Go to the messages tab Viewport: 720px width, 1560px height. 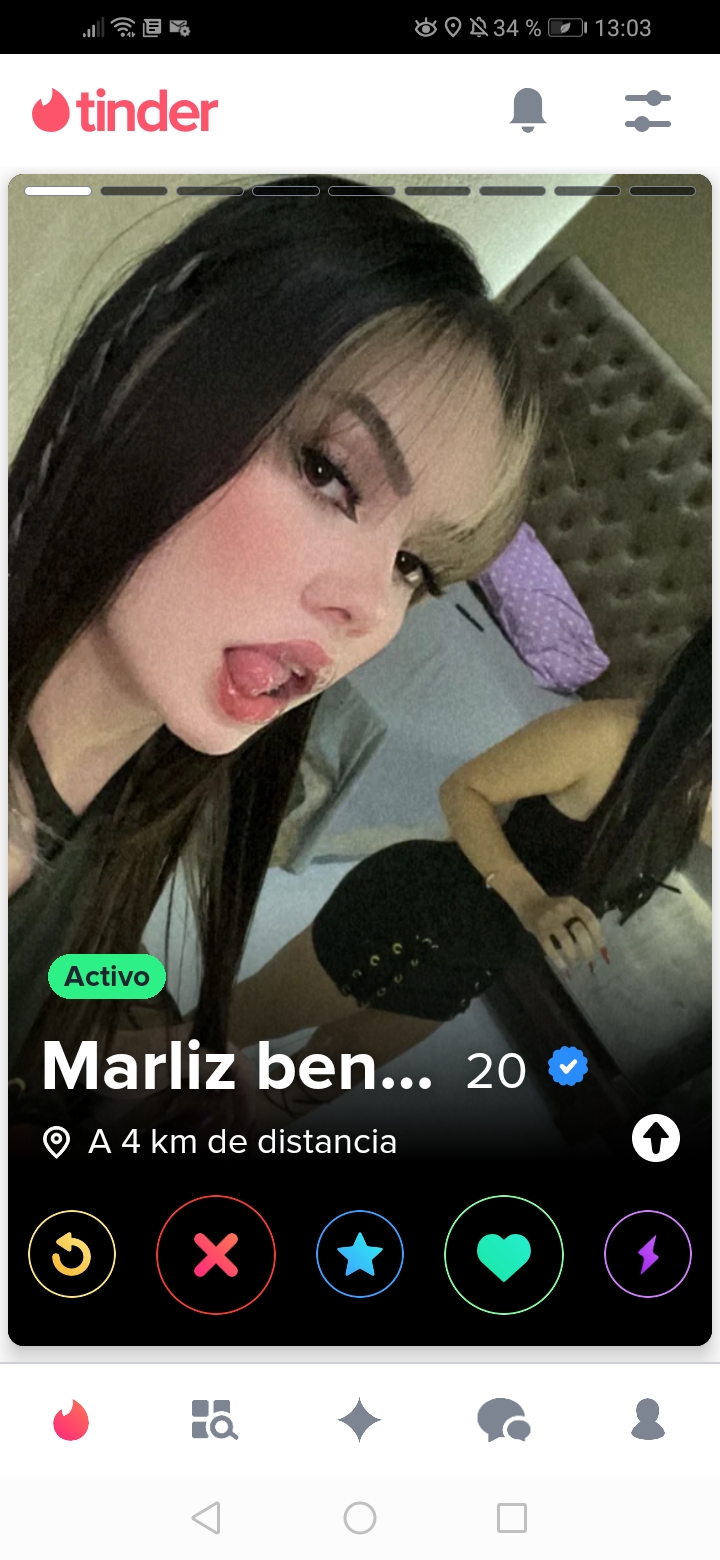(503, 1419)
